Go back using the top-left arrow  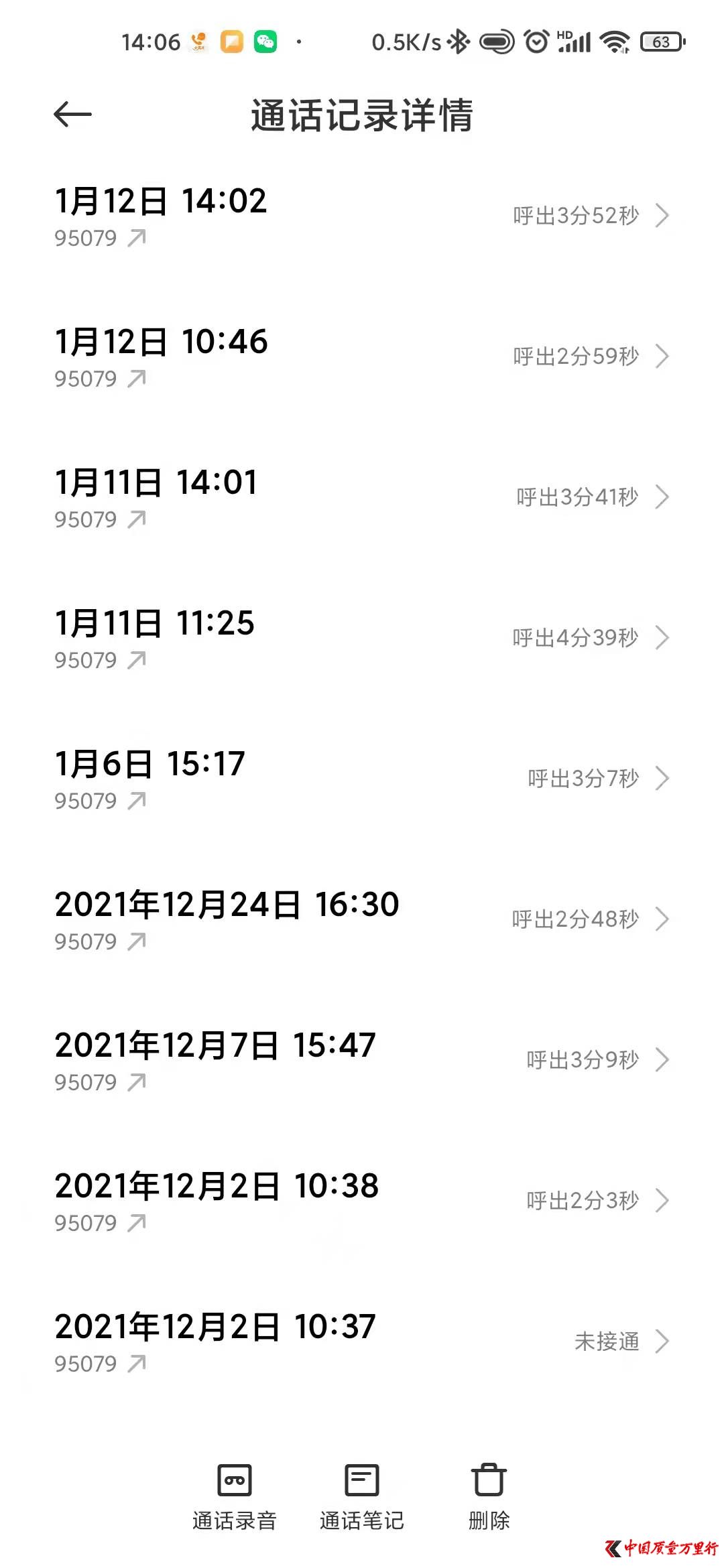click(72, 115)
